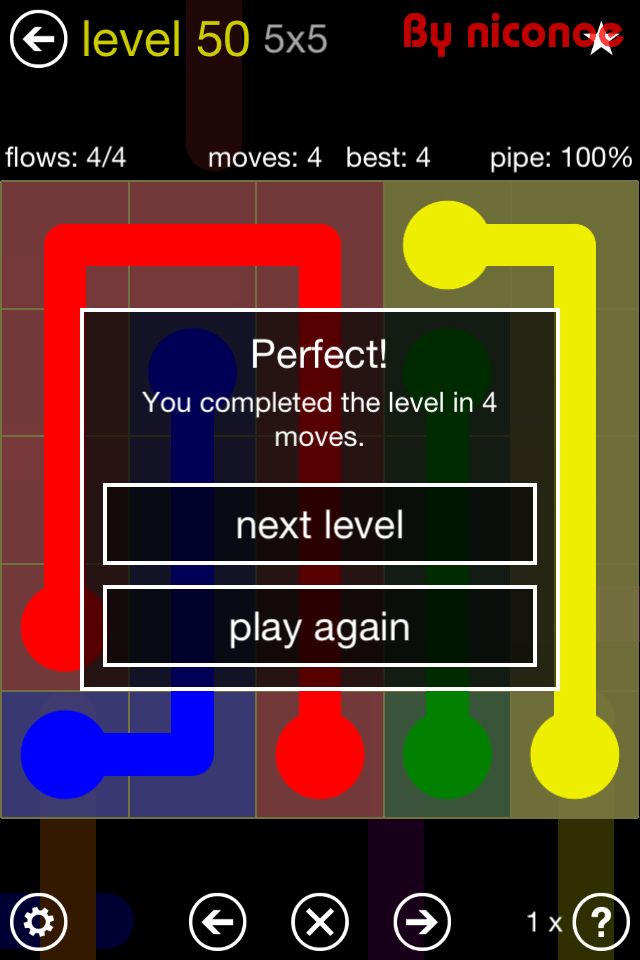Go to the previous level arrow
This screenshot has width=640, height=960.
[217, 921]
